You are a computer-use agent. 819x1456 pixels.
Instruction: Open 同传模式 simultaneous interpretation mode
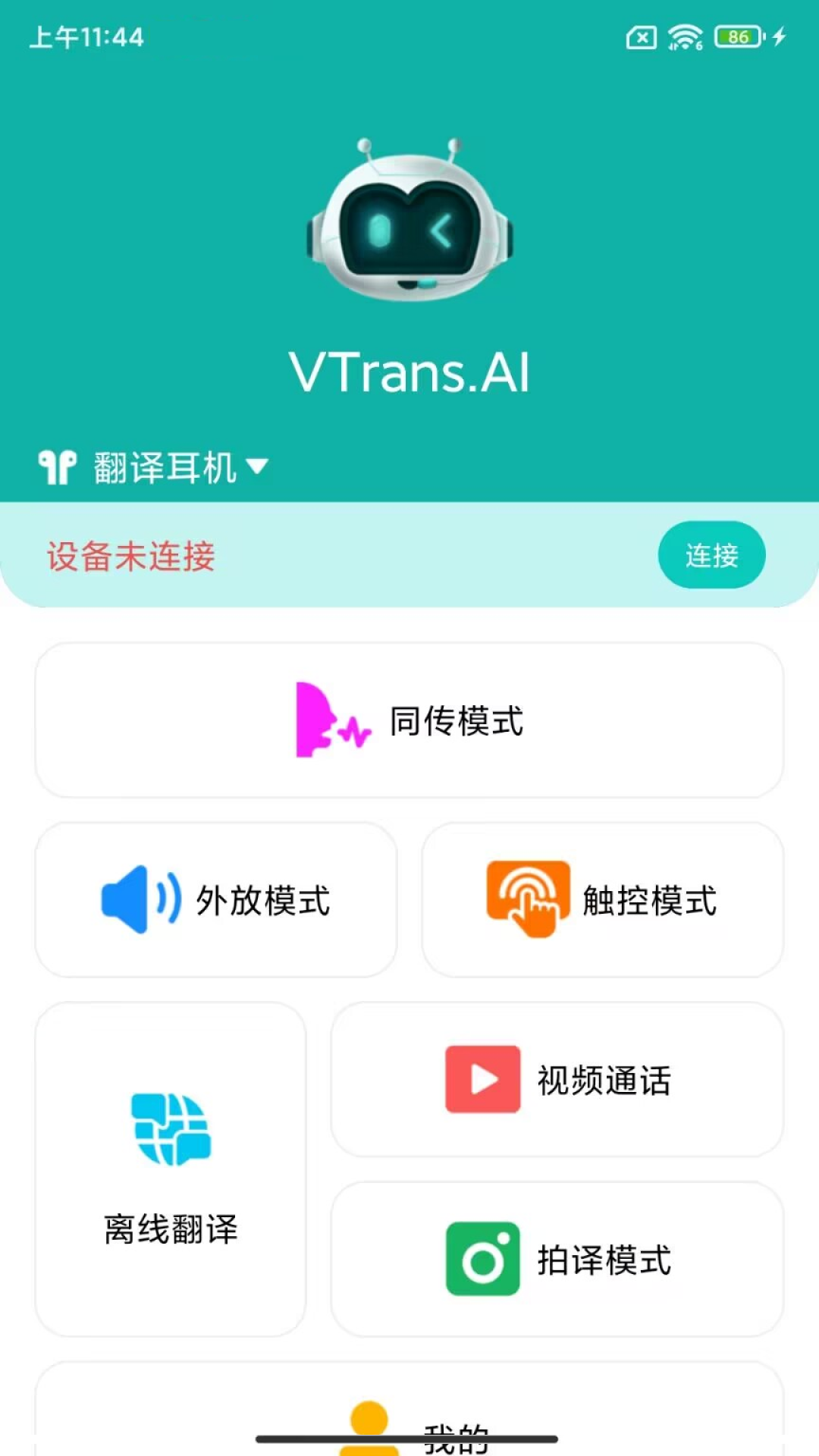pyautogui.click(x=409, y=720)
